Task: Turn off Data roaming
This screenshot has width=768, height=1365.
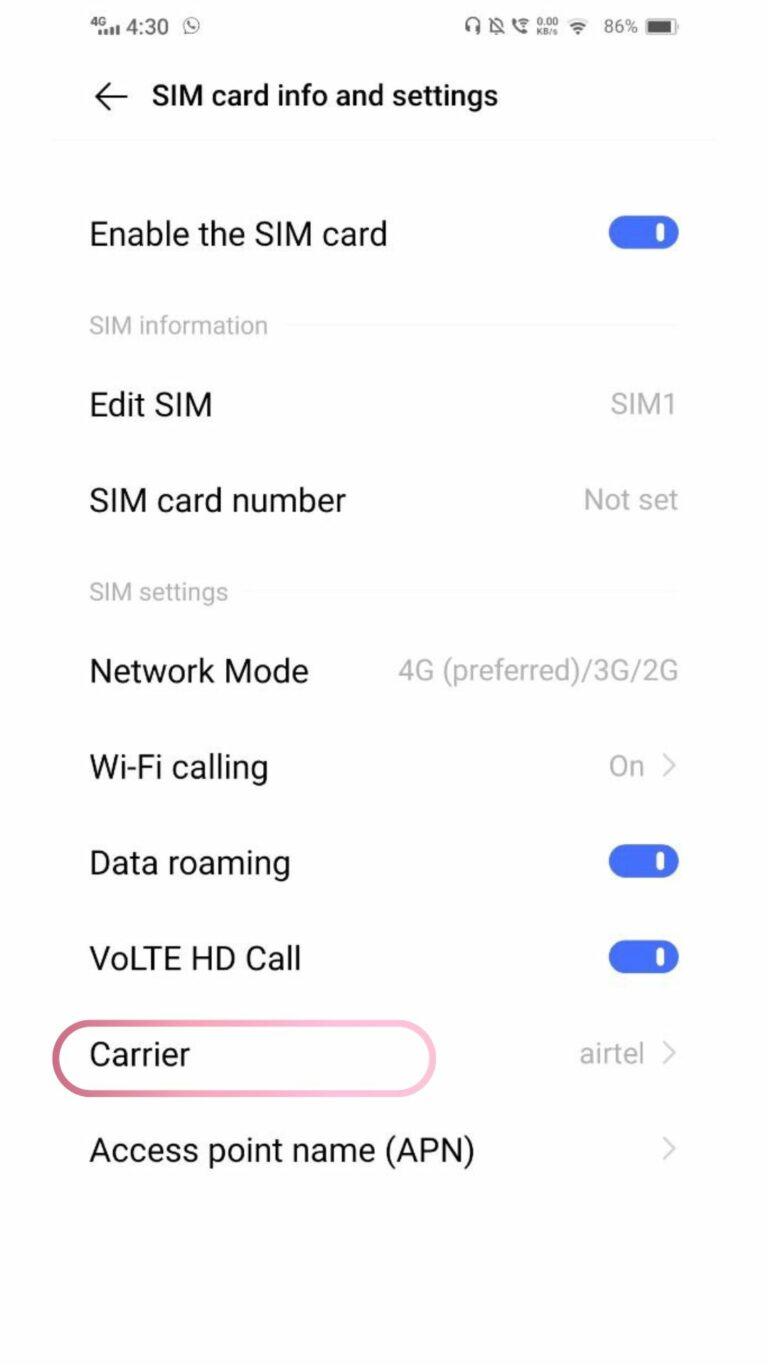Action: pos(643,861)
